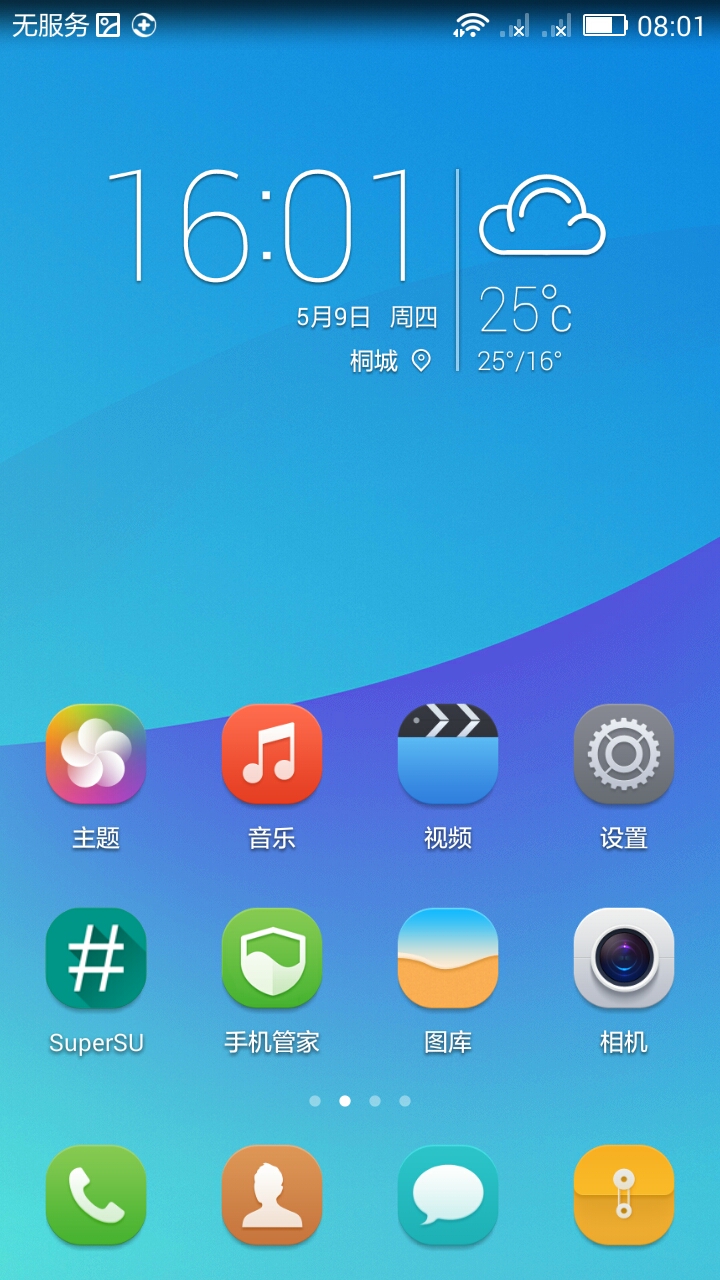Open the 视频 video app
The height and width of the screenshot is (1280, 720).
click(x=448, y=755)
